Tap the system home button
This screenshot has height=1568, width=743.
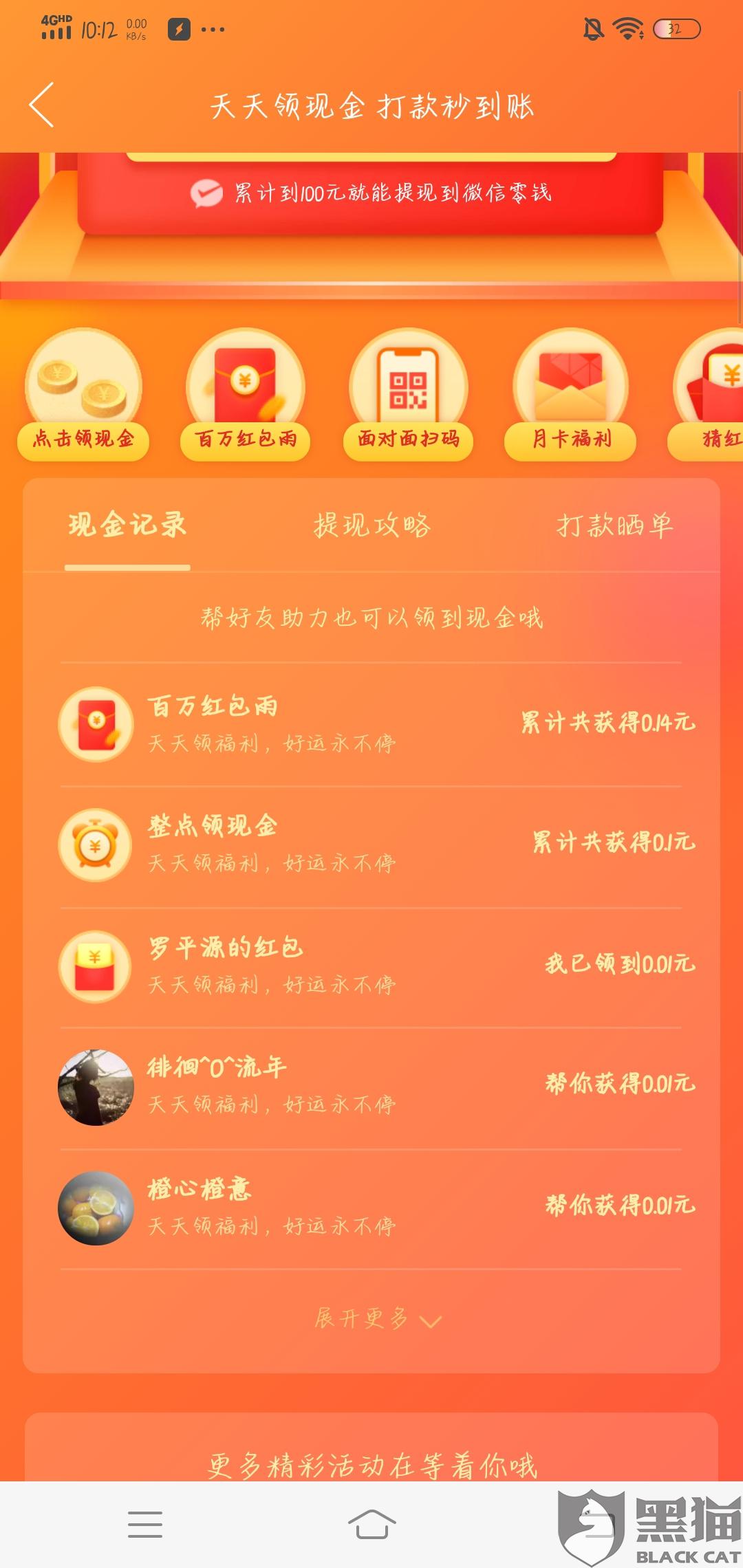coord(371,1525)
